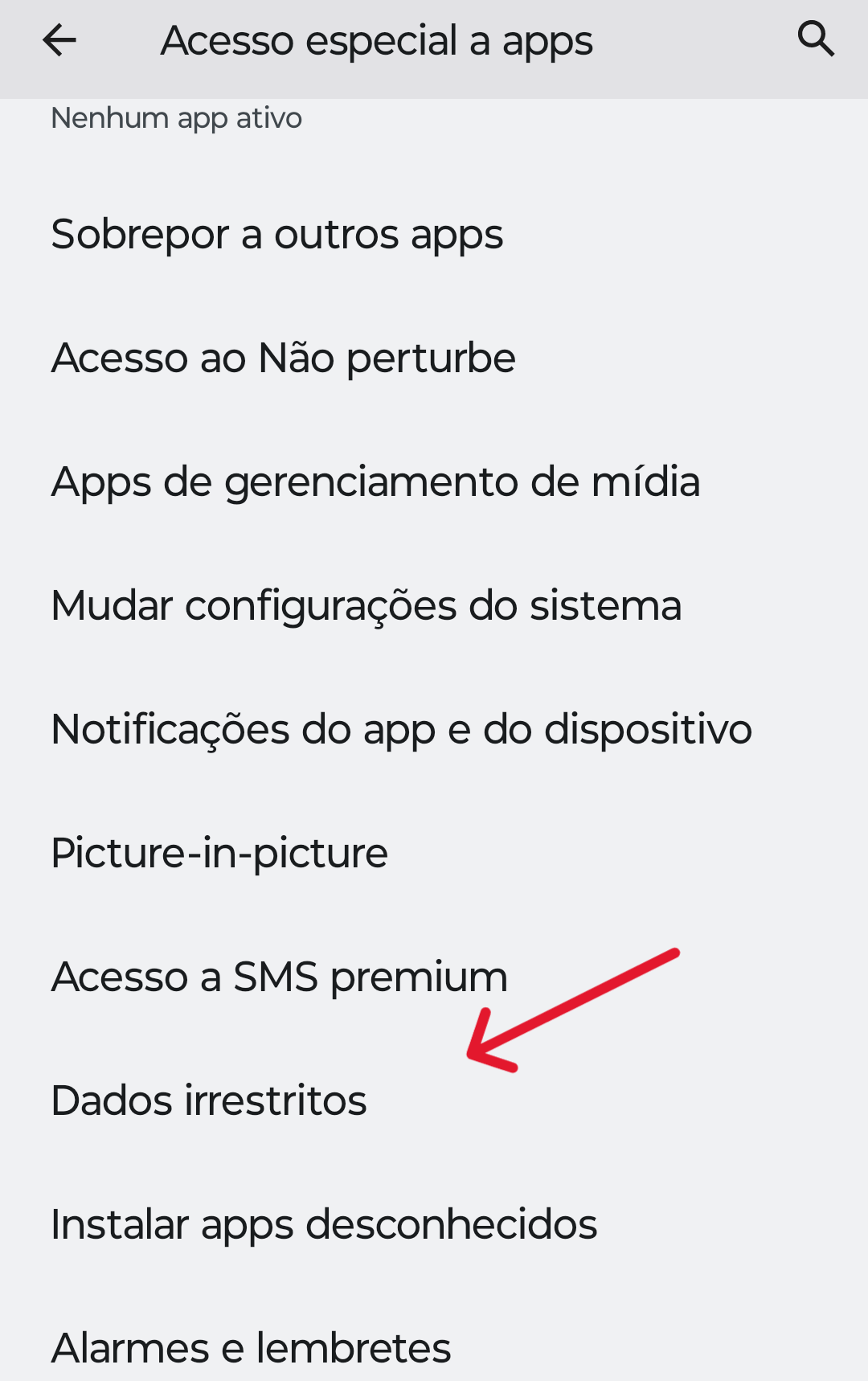Screen dimensions: 868x1381
Task: Open premium SMS access permissions
Action: pos(278,976)
